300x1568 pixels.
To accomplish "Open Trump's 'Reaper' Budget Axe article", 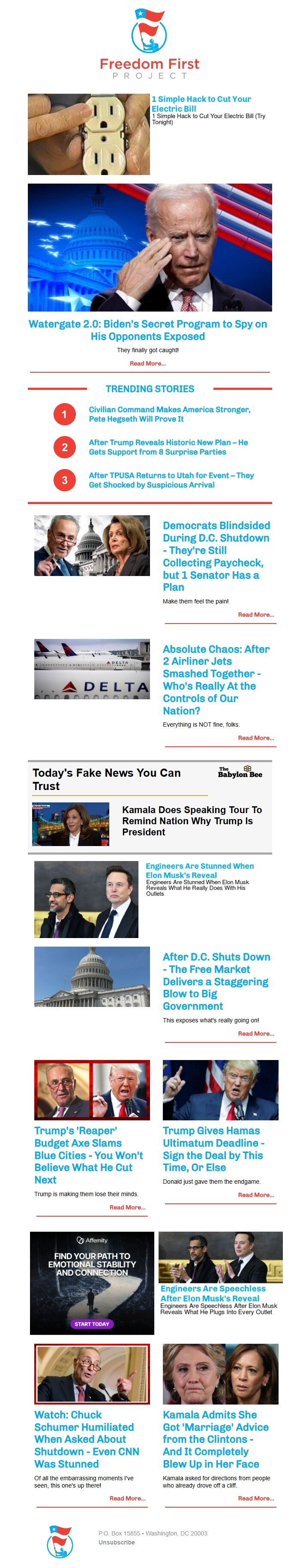I will pyautogui.click(x=88, y=1154).
